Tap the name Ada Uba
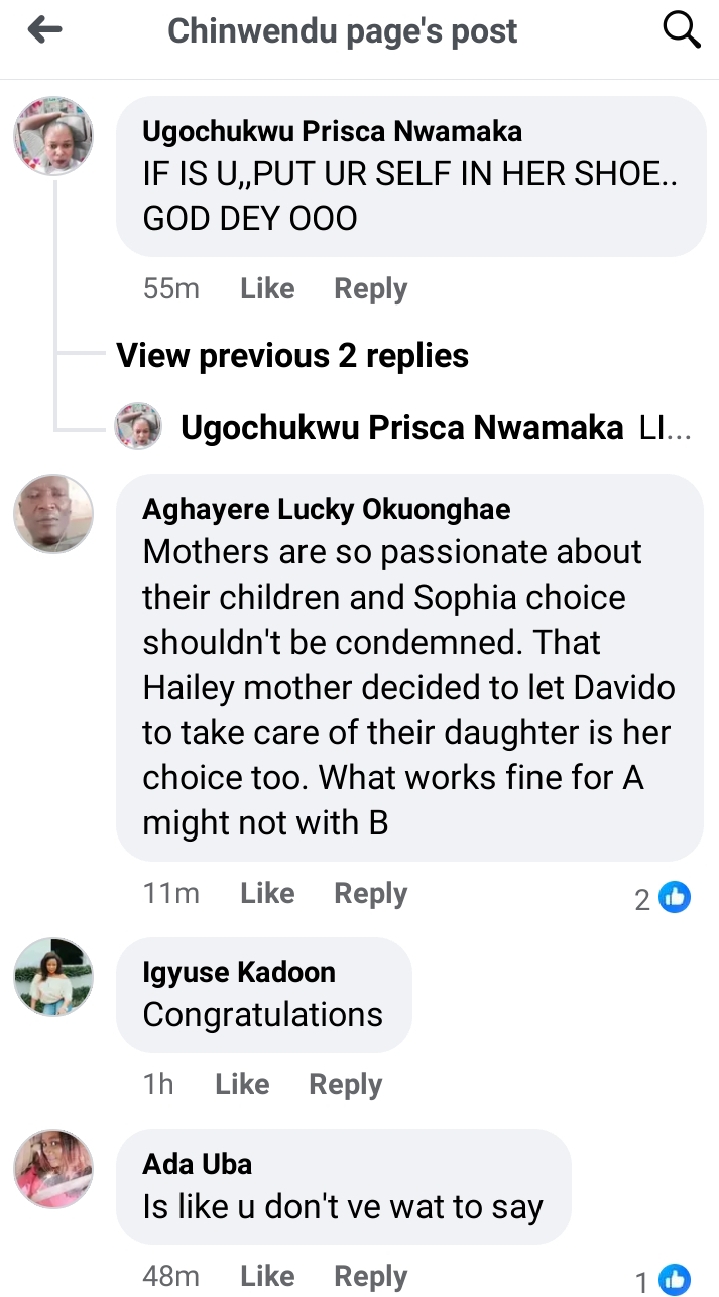Screen dimensions: 719x1297 point(197,1164)
